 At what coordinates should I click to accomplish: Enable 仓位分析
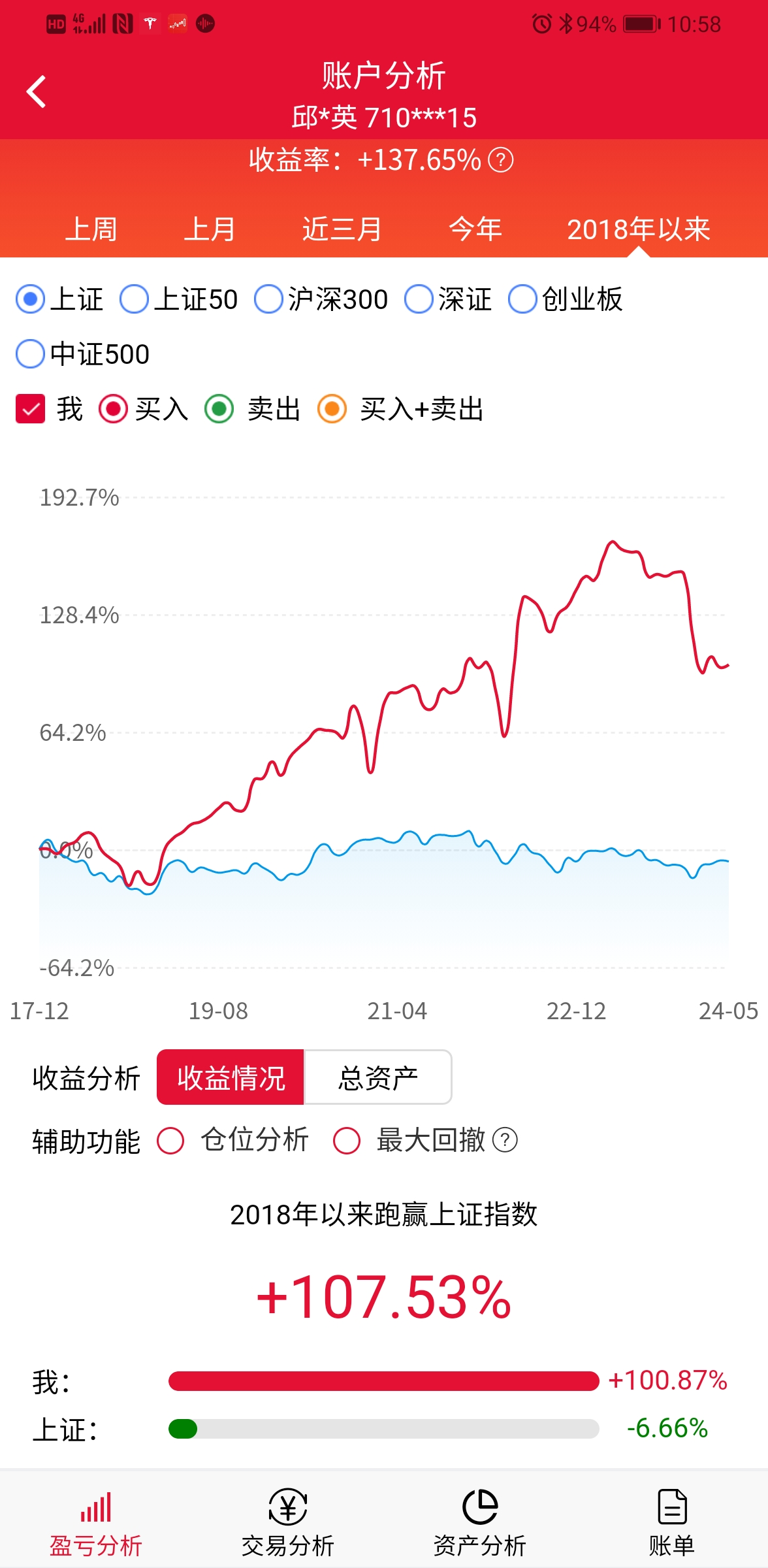170,1141
